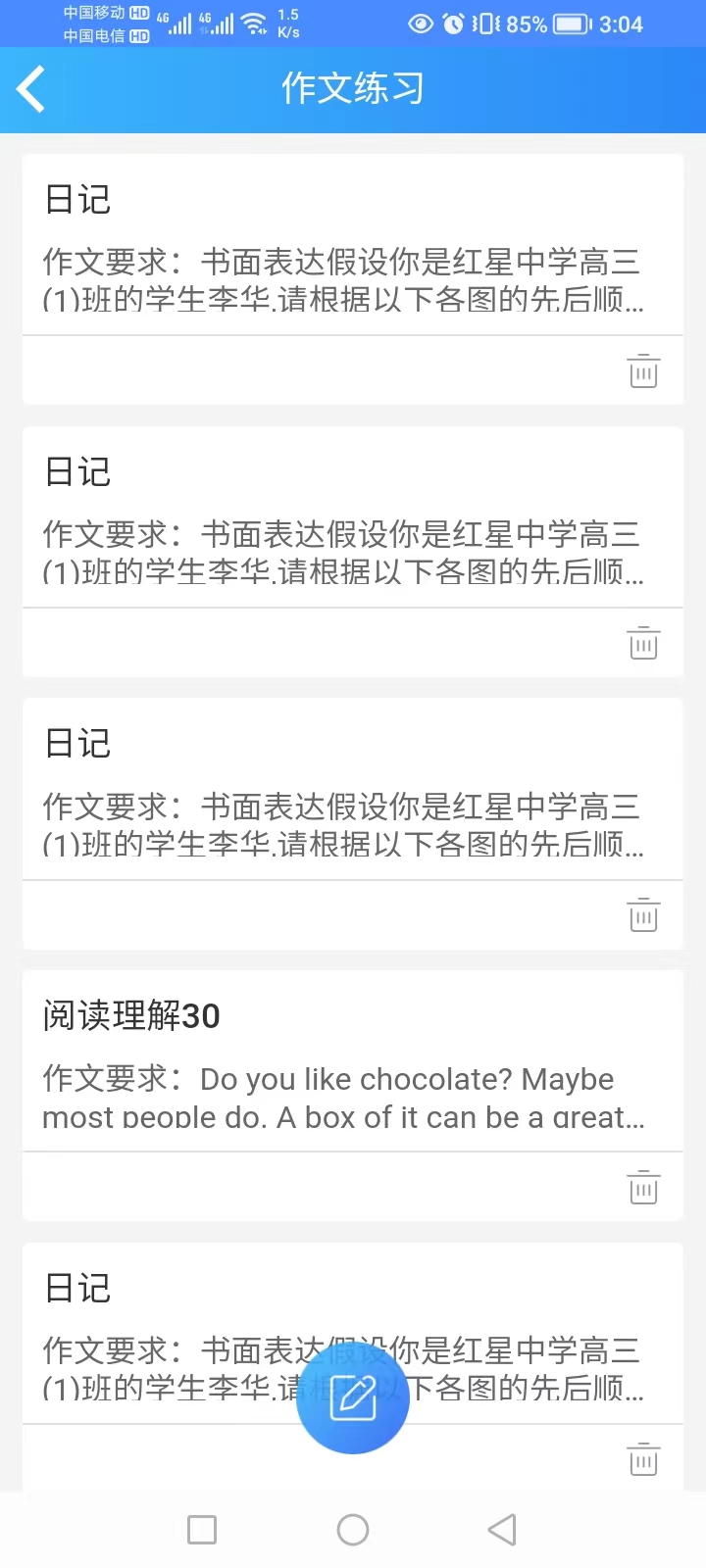
Task: Tap the recent apps square navigation button
Action: (202, 1529)
